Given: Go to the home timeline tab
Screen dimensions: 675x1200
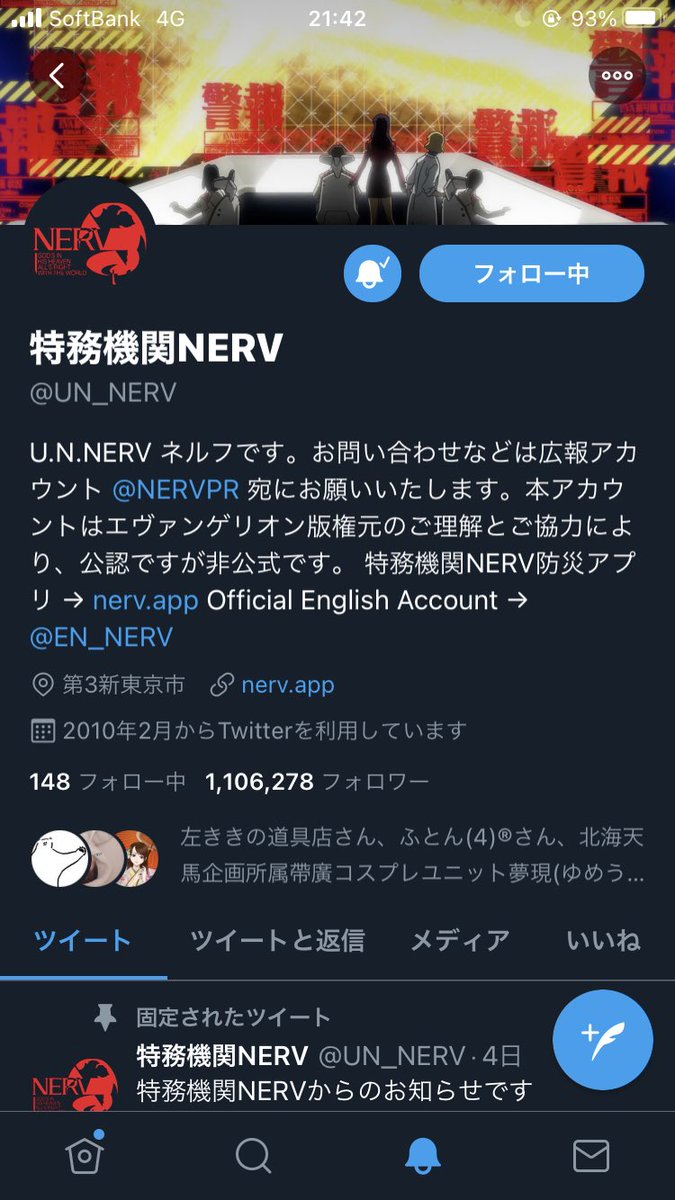Looking at the screenshot, I should (x=84, y=1155).
